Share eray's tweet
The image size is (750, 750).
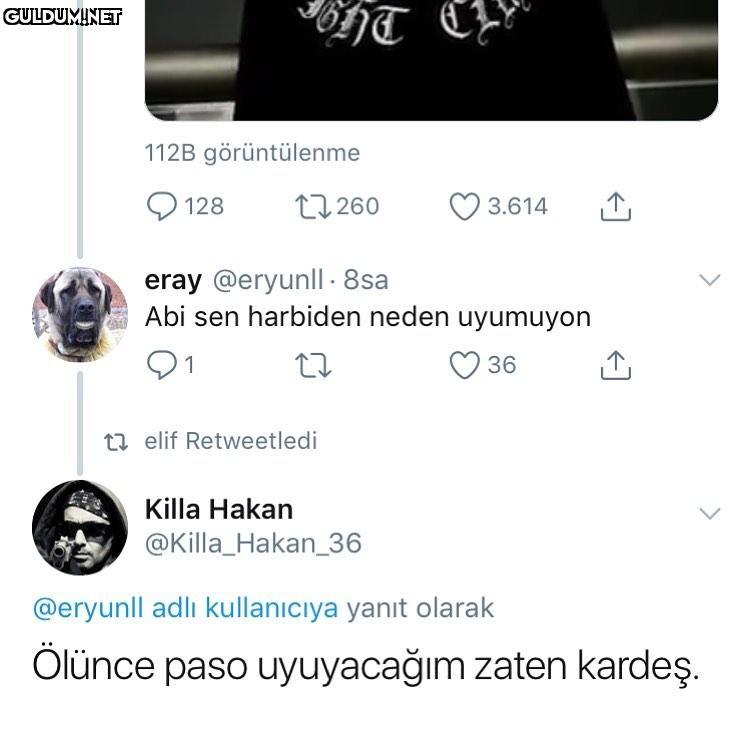coord(615,366)
